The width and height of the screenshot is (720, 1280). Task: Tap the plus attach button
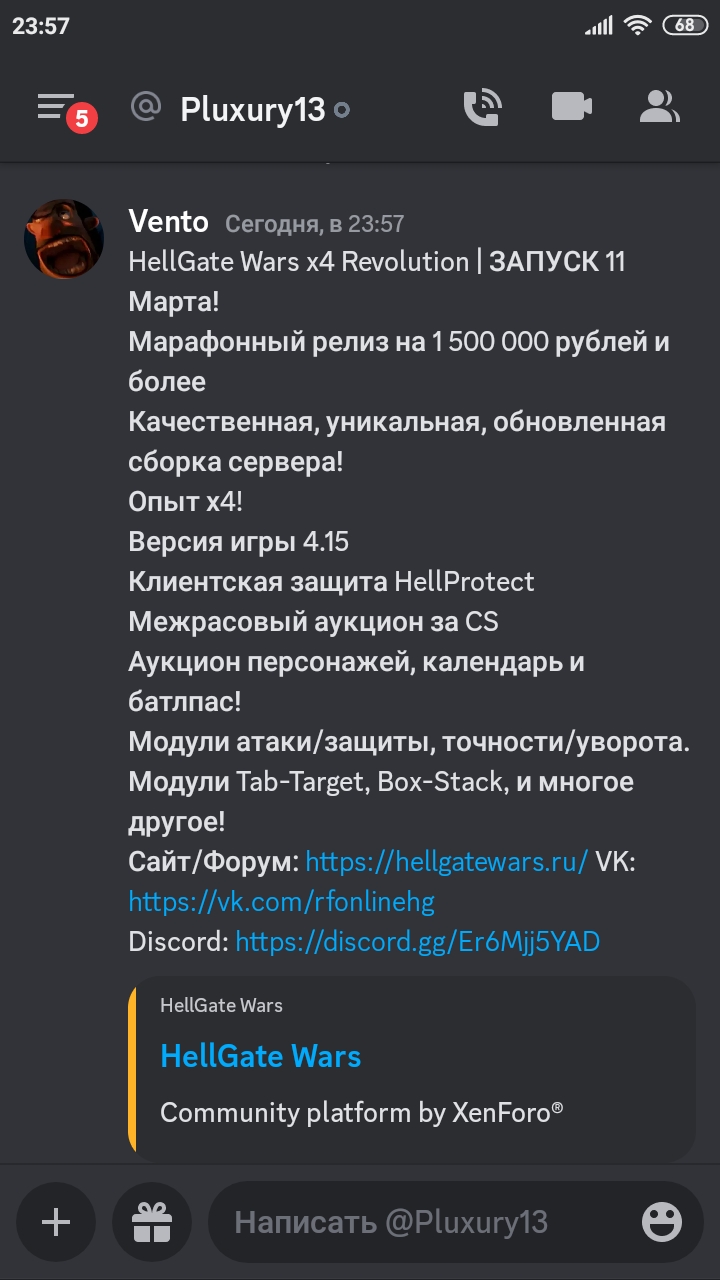(x=56, y=1222)
